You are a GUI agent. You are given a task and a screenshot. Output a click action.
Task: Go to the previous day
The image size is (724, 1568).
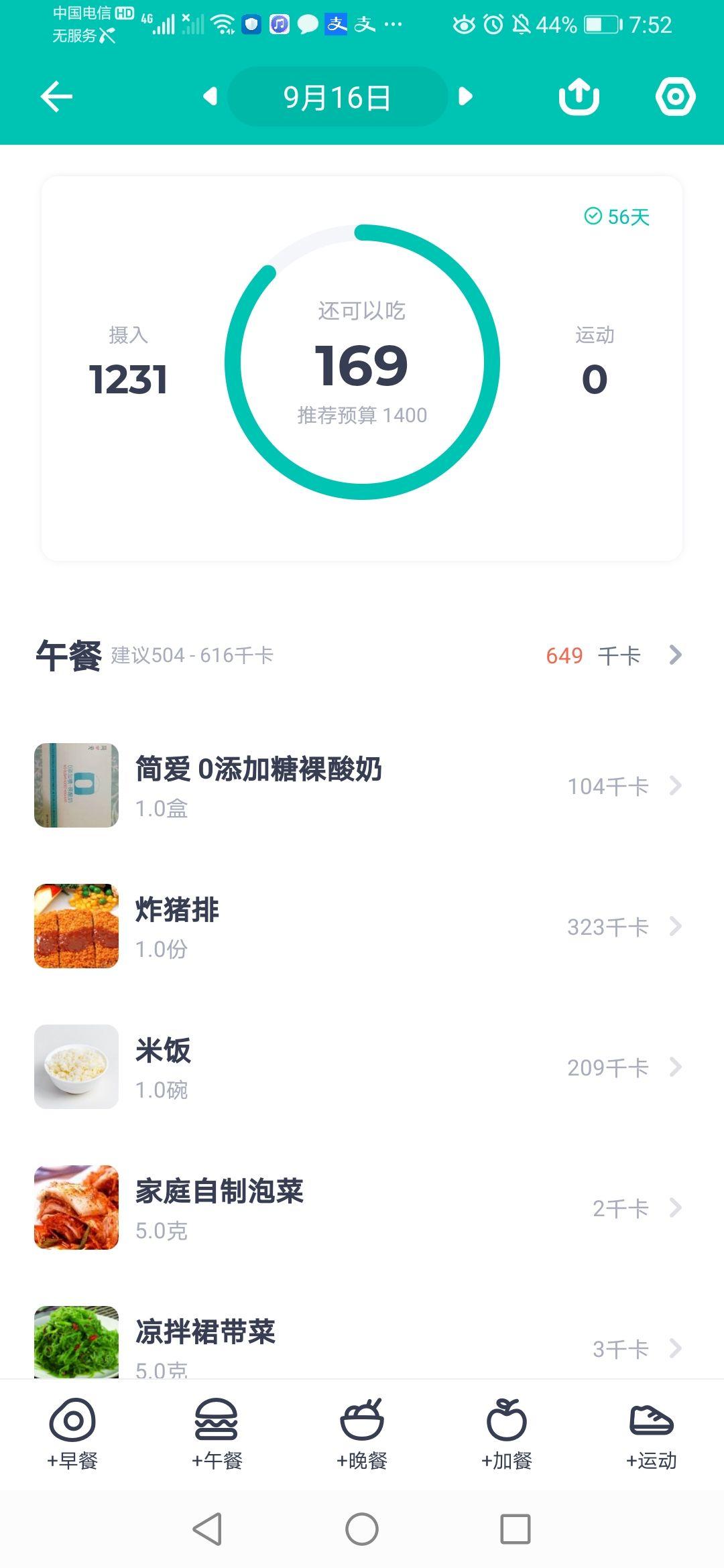tap(210, 96)
